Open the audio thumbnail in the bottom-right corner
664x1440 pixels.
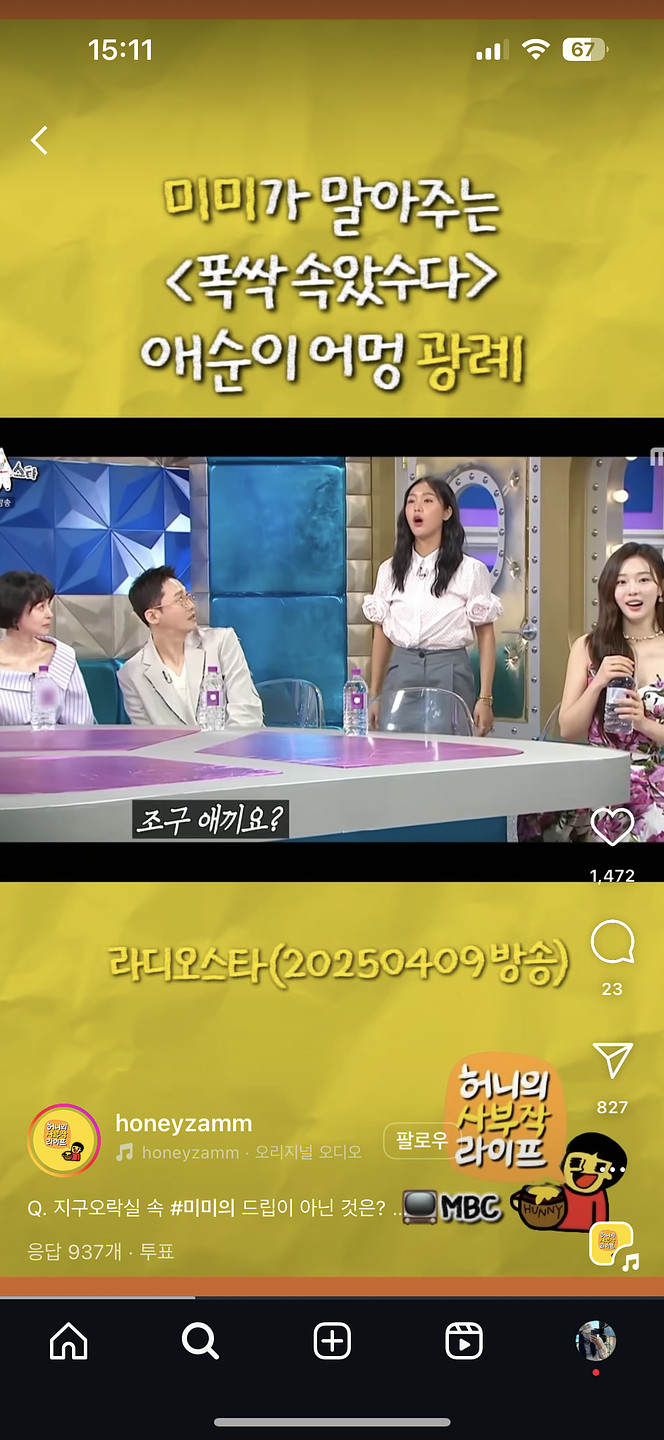[612, 1244]
